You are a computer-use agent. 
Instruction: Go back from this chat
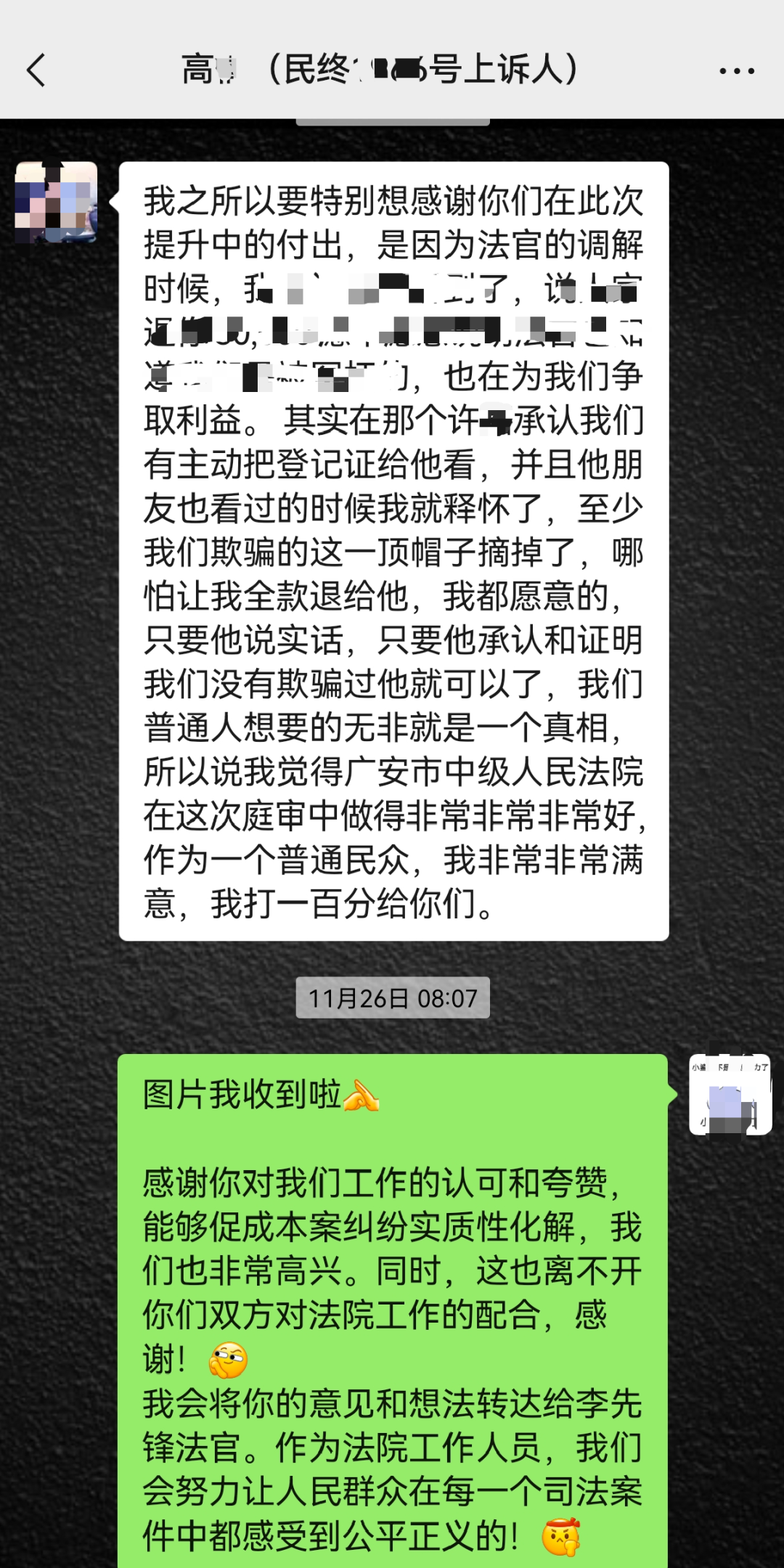[36, 70]
